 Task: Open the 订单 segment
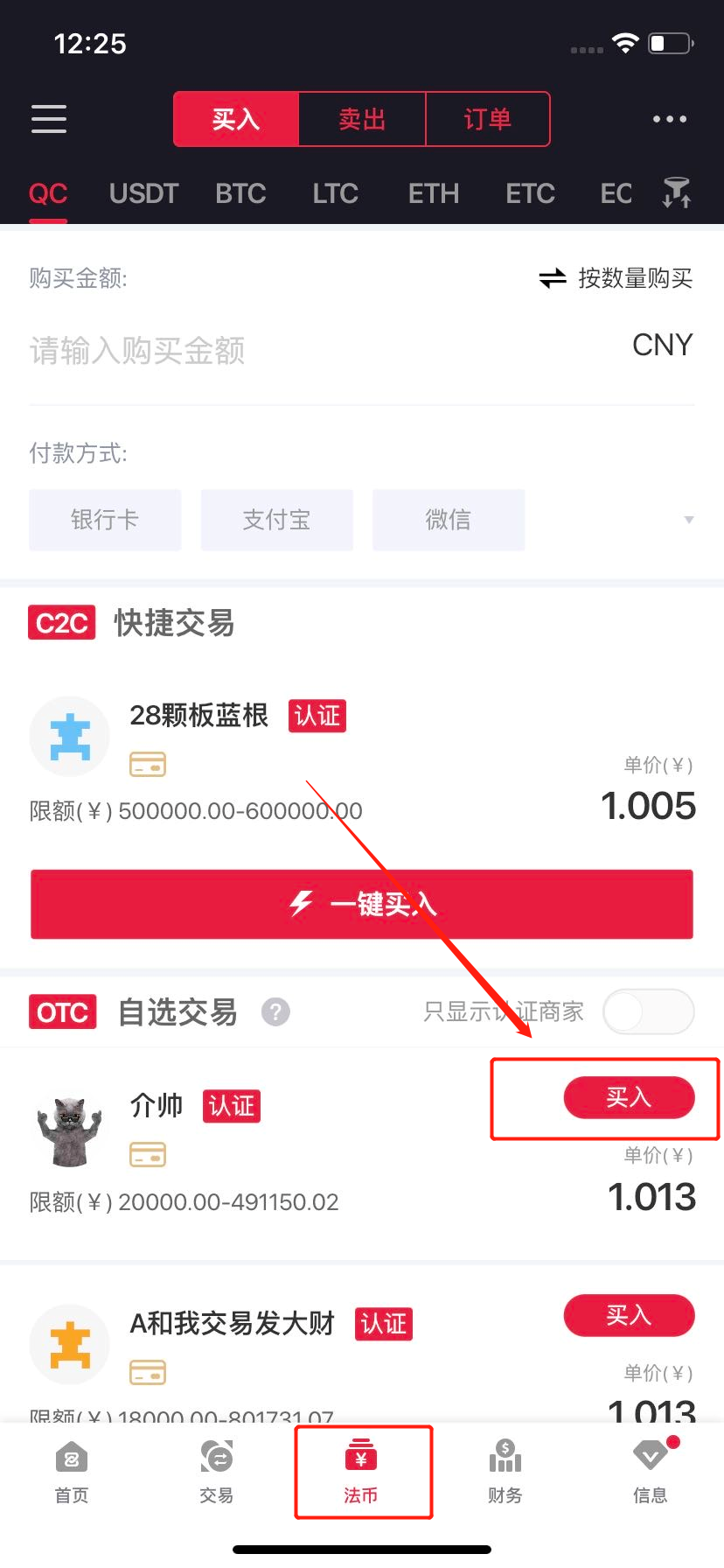[x=487, y=119]
